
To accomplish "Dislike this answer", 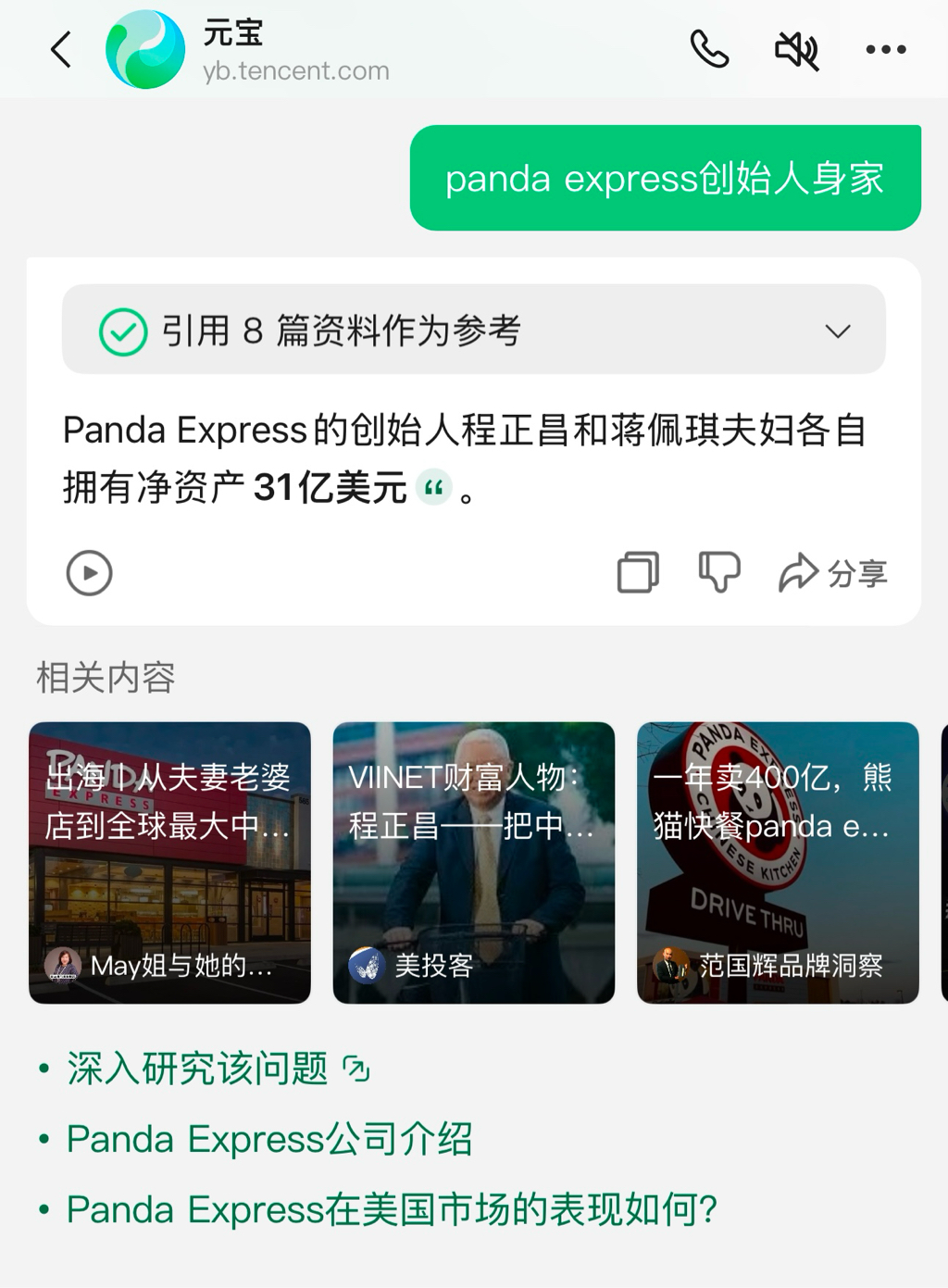I will click(x=719, y=572).
